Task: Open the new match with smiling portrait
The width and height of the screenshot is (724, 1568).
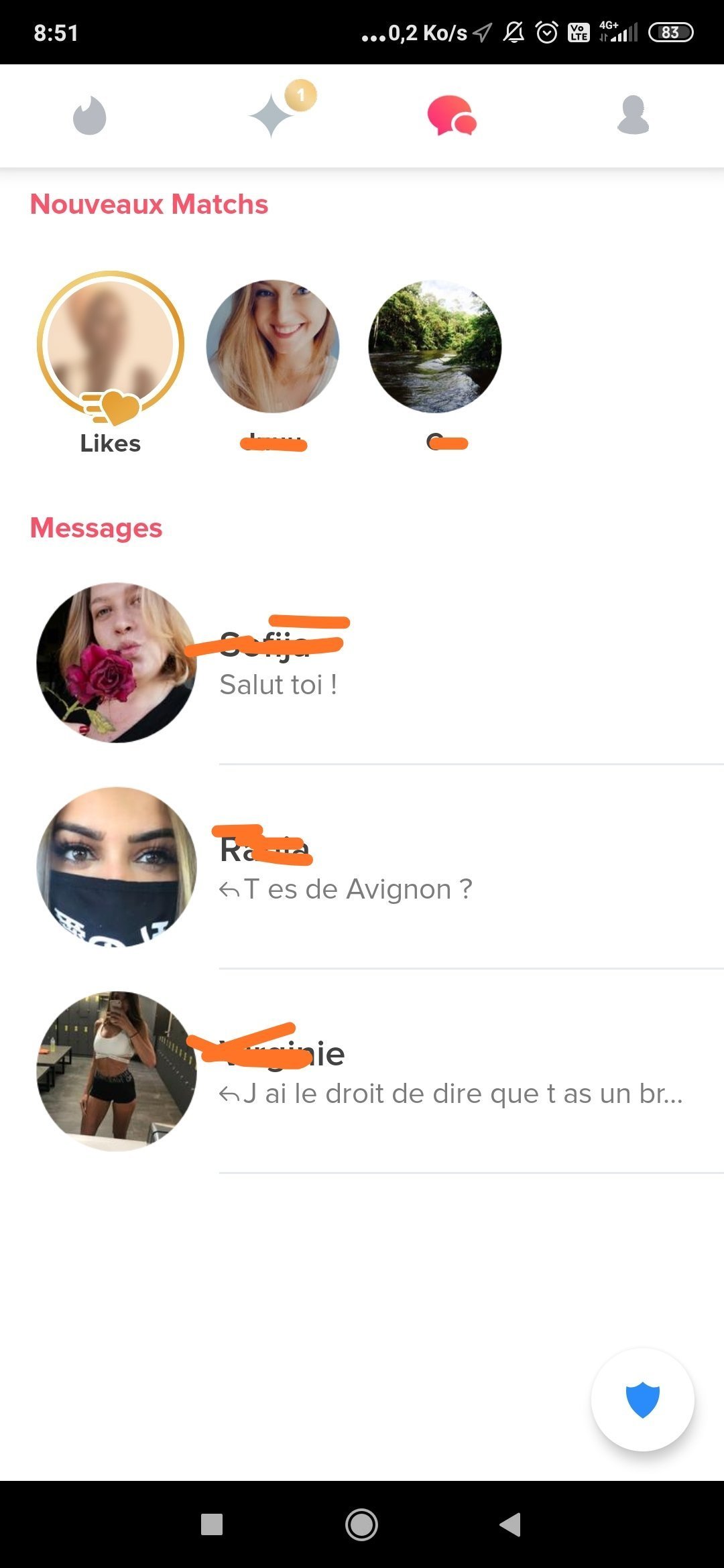Action: point(273,346)
